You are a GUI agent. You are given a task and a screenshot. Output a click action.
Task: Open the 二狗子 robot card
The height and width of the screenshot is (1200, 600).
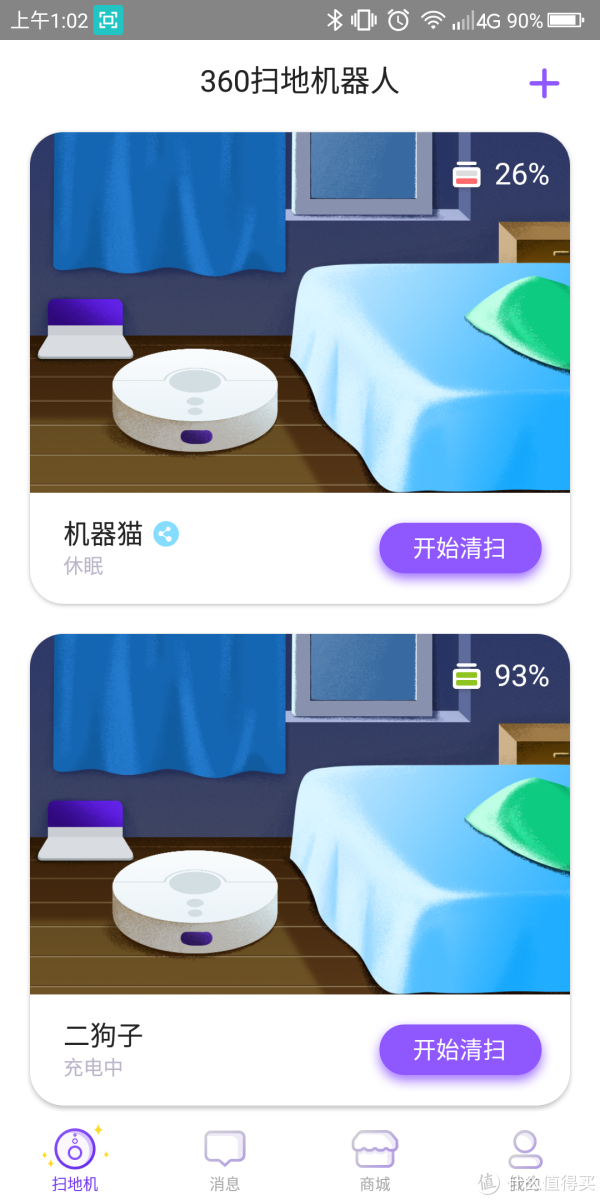pyautogui.click(x=300, y=820)
